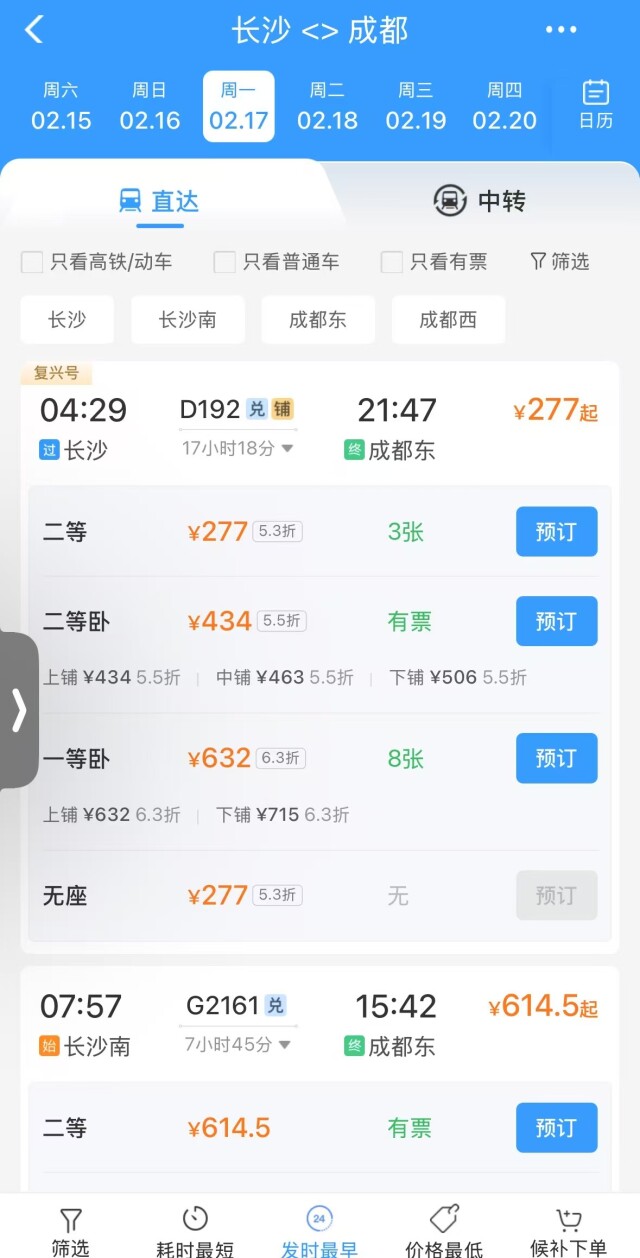Screen dimensions: 640x1258
Task: Filter by 成都东 station chip
Action: pyautogui.click(x=318, y=320)
